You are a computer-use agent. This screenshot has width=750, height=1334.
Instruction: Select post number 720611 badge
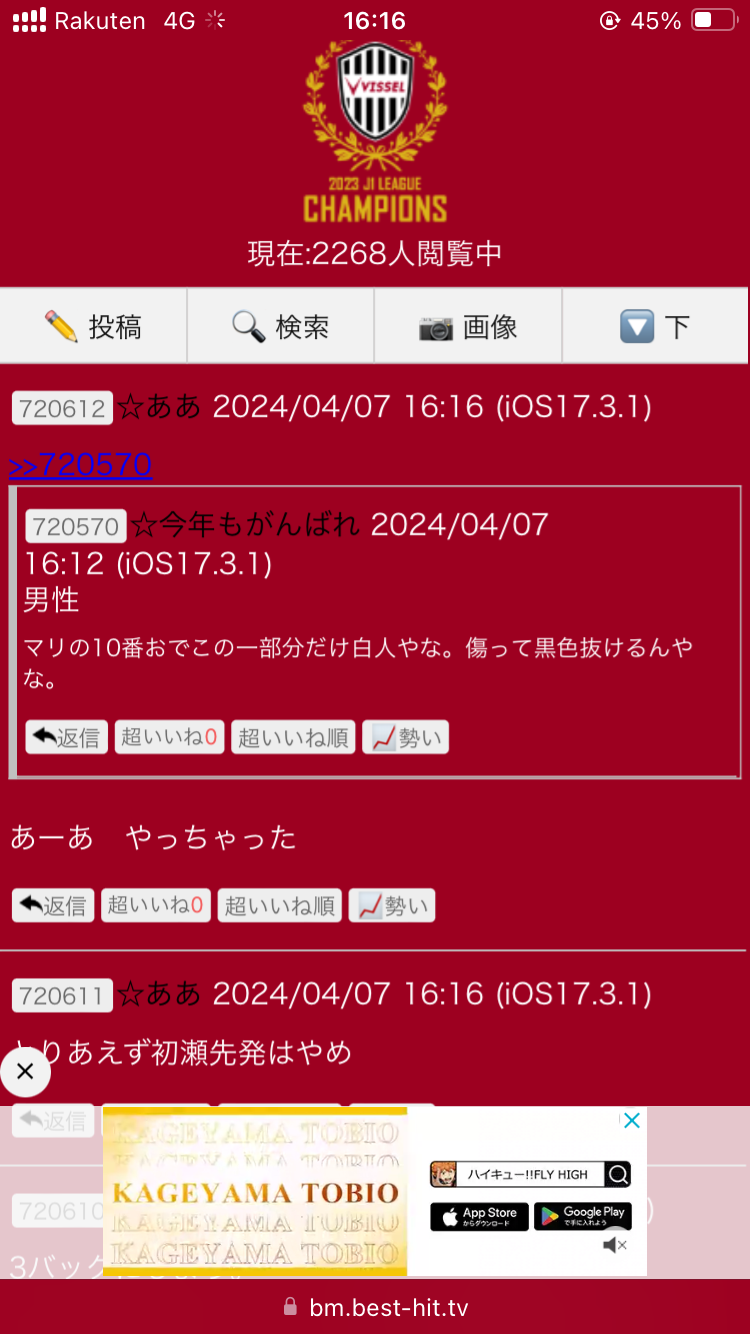[62, 995]
